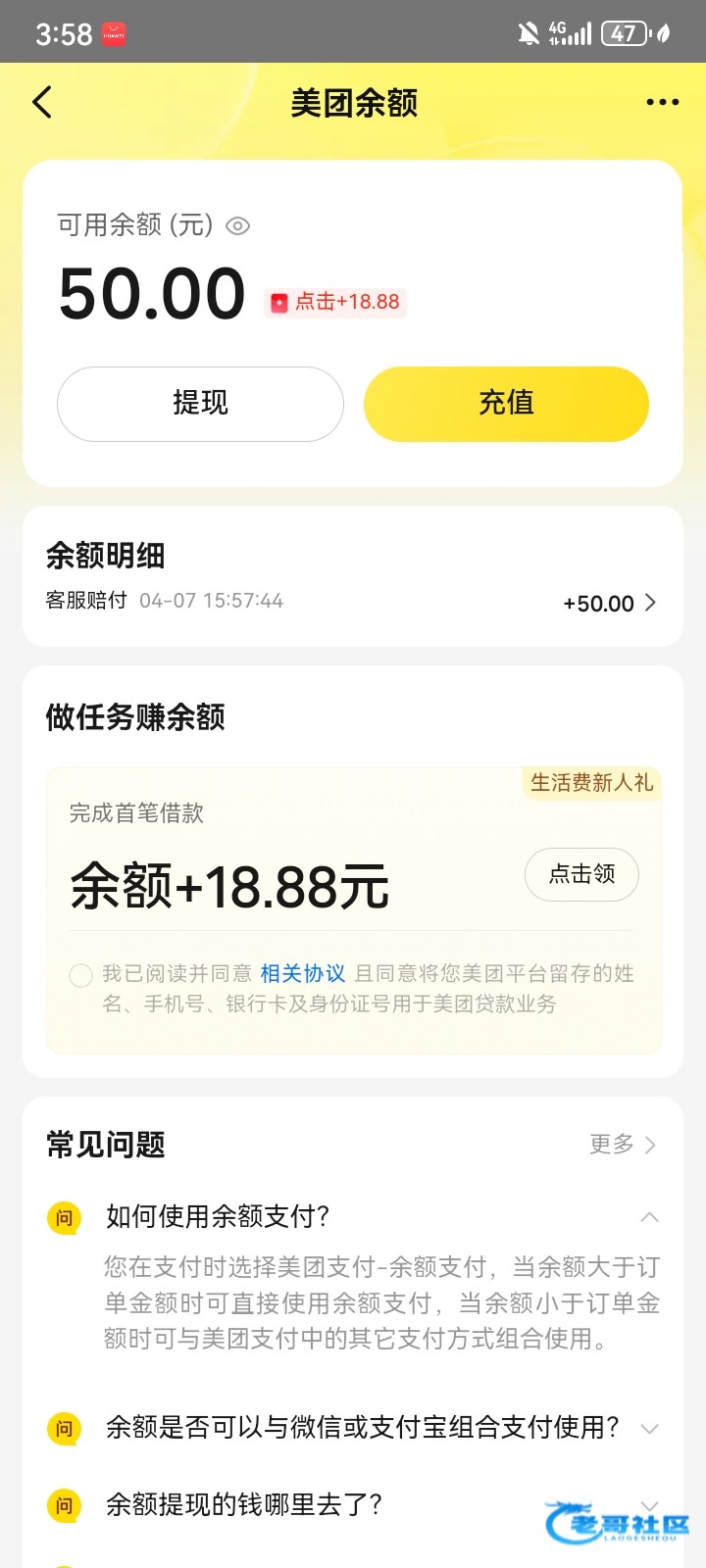Image resolution: width=706 pixels, height=1568 pixels.
Task: Tap the 充值 top-up button
Action: click(506, 404)
